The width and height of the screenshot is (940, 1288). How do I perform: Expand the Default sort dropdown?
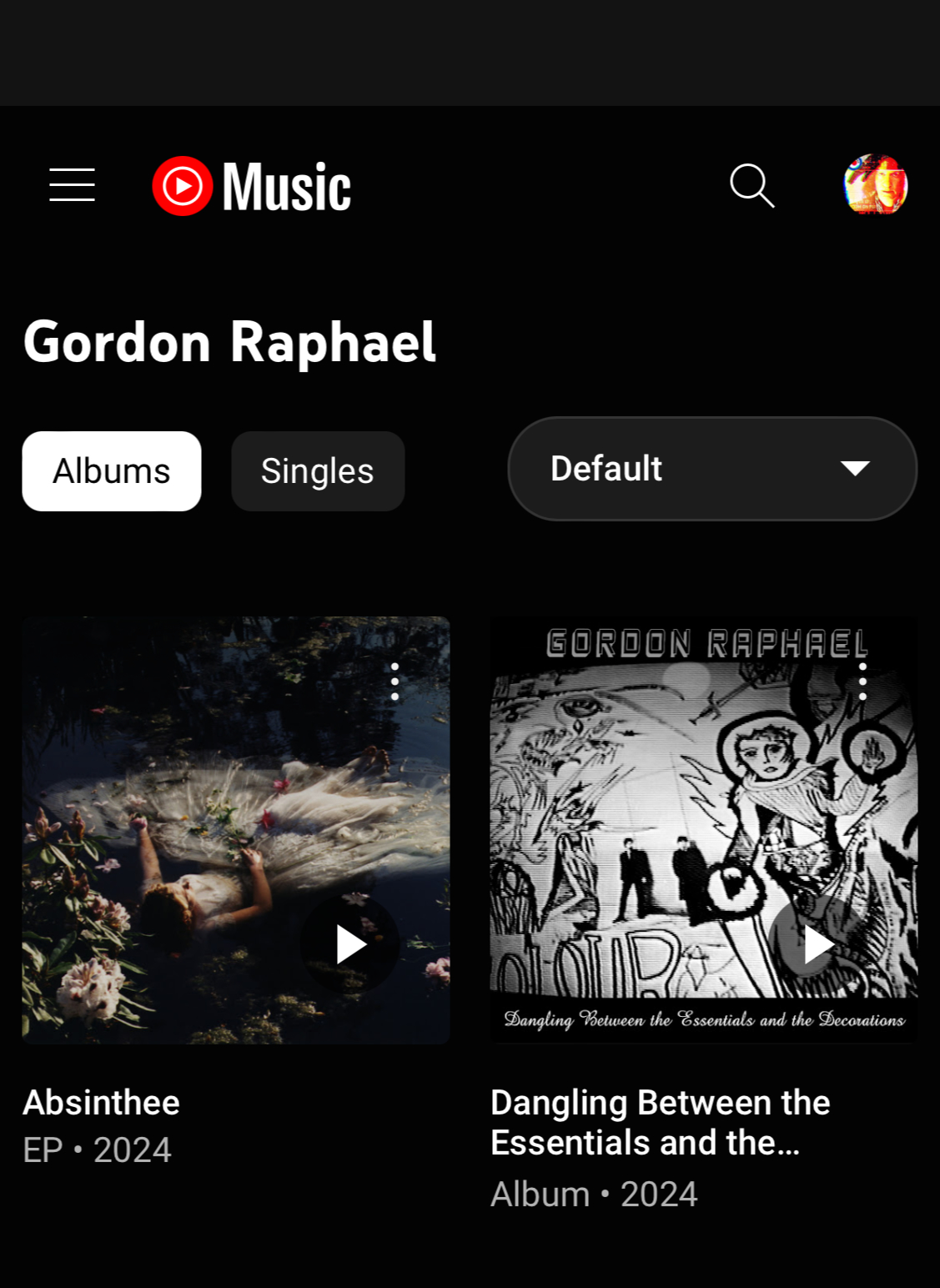tap(712, 469)
